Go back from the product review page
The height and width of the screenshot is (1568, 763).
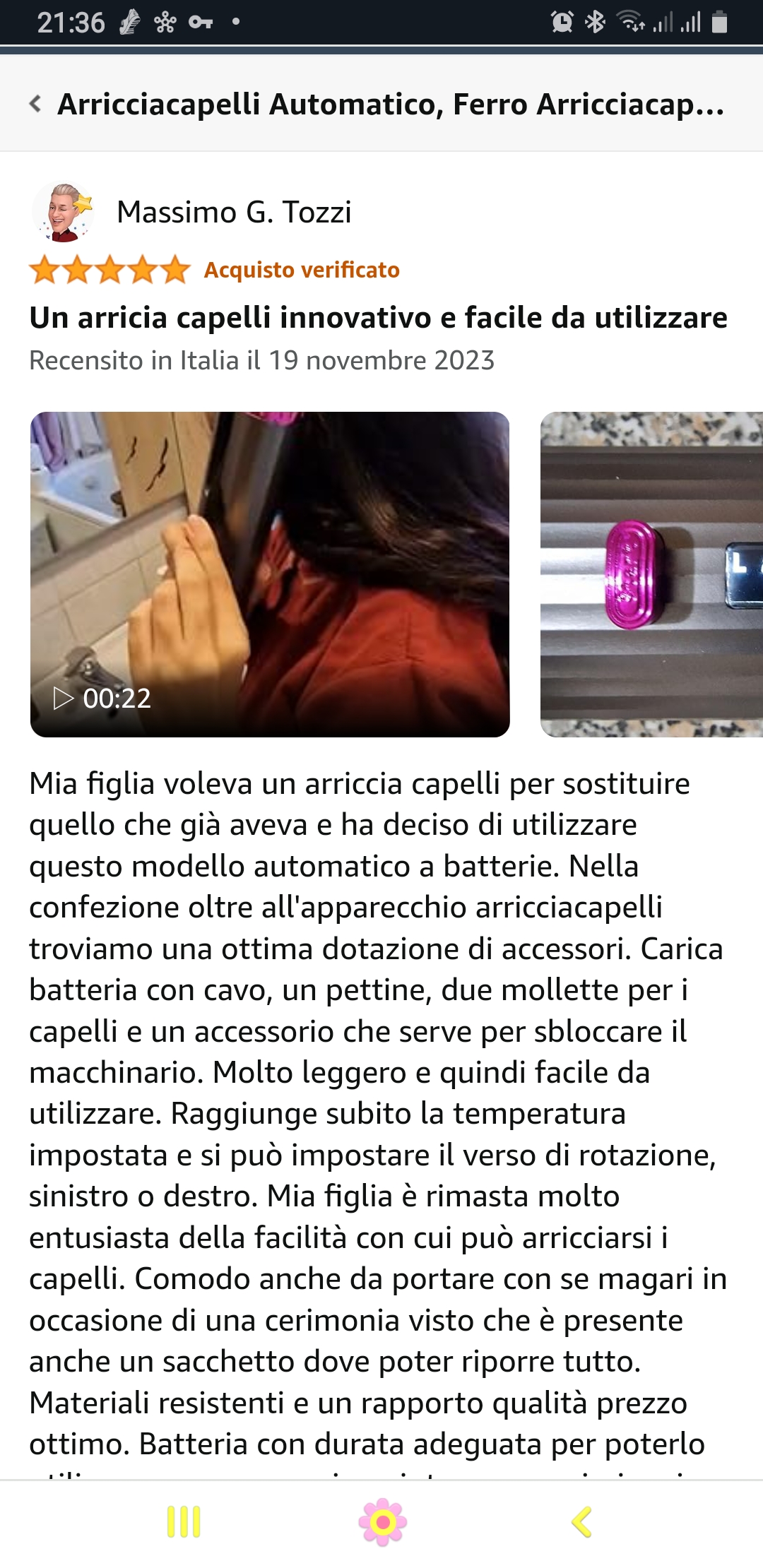coord(35,104)
